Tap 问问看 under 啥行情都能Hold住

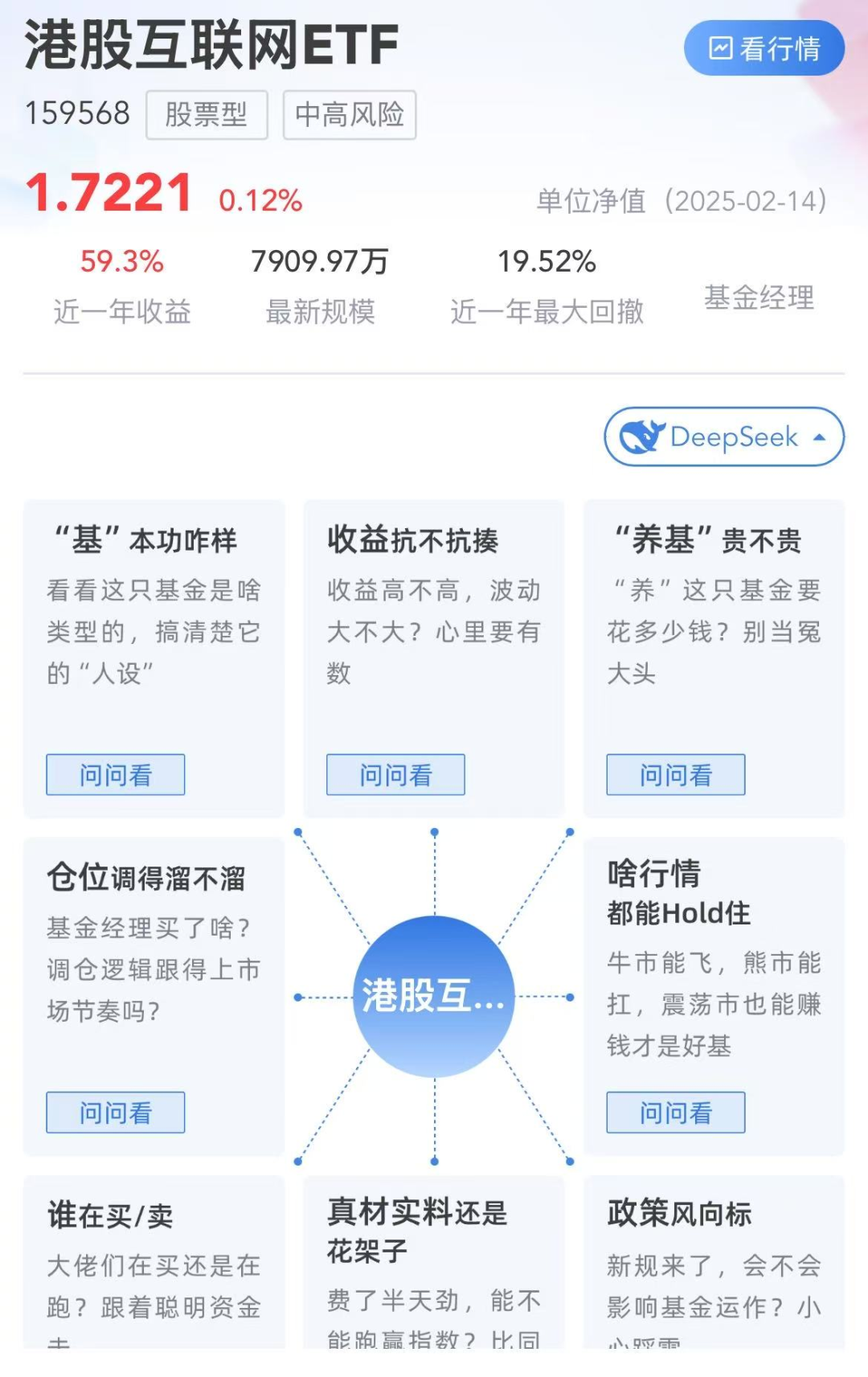[676, 1113]
